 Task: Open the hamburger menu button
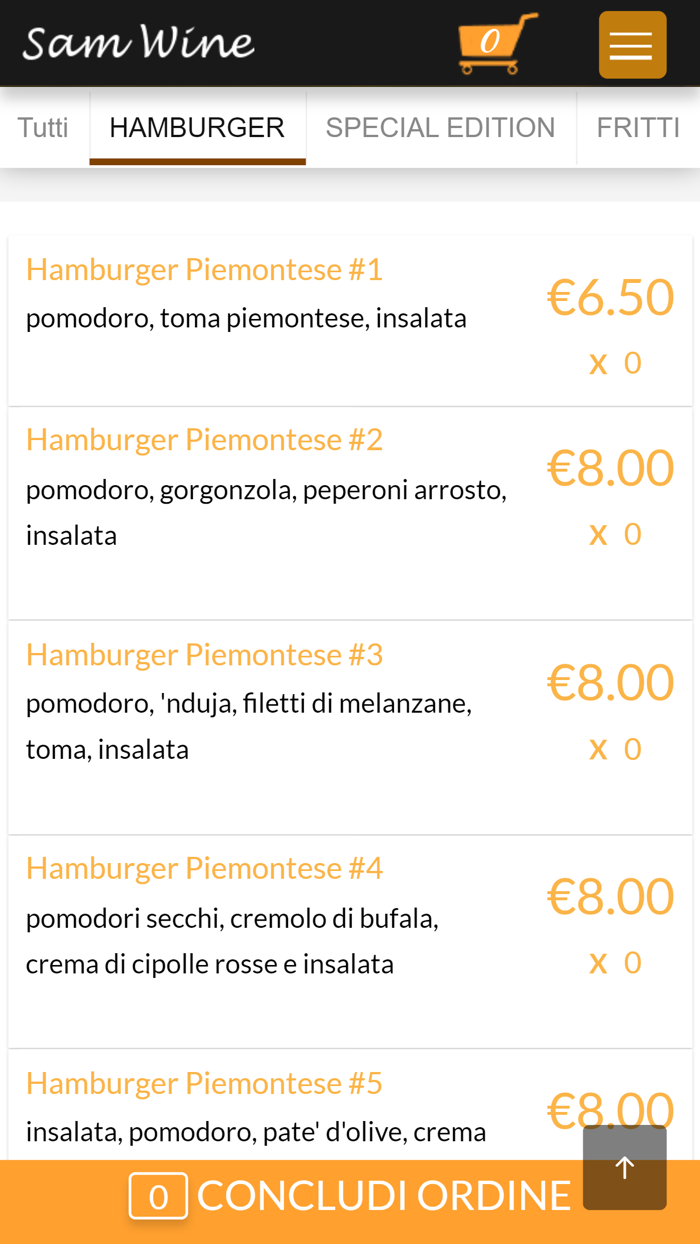pos(632,45)
